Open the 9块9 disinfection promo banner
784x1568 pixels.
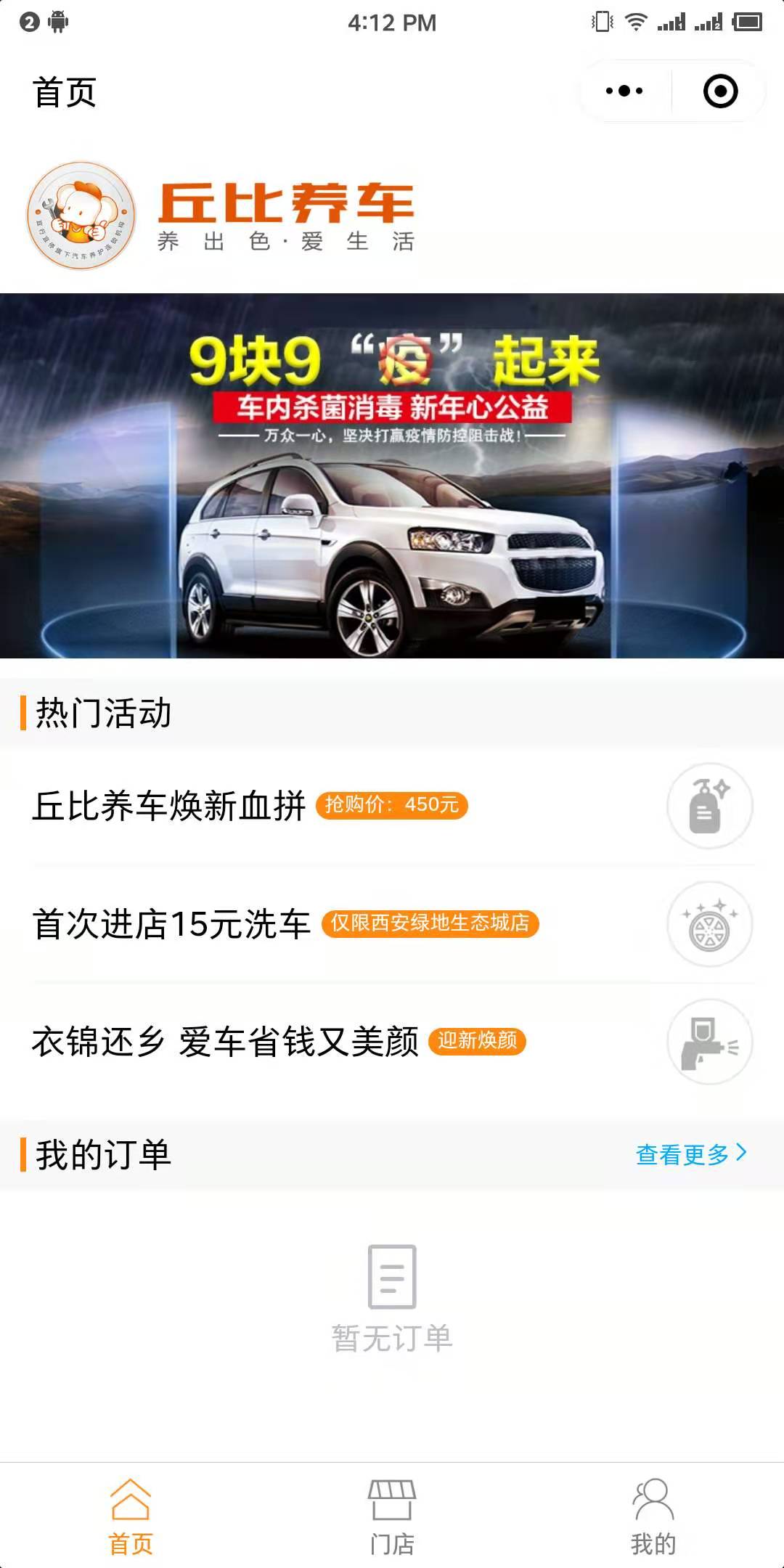click(x=392, y=475)
